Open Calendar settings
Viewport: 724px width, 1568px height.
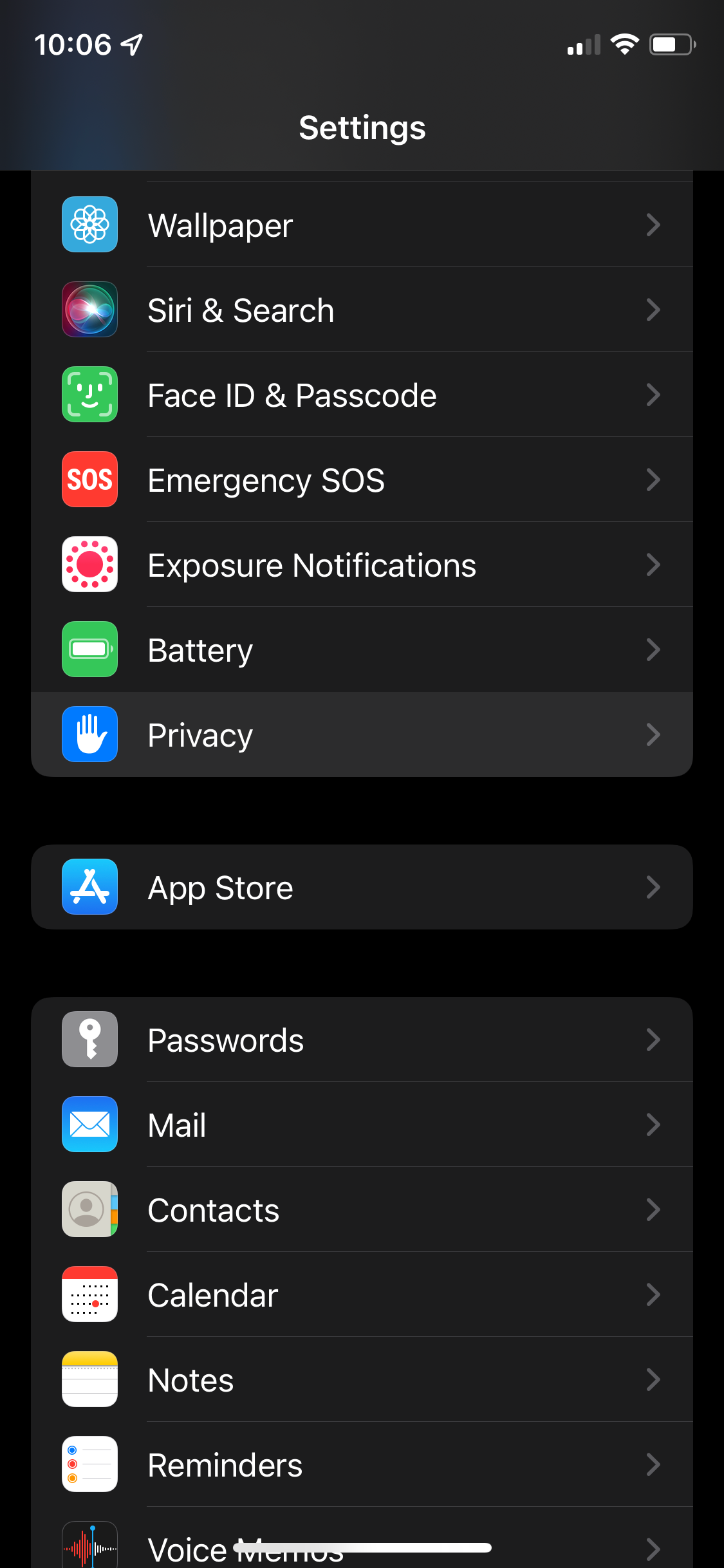(x=362, y=1295)
